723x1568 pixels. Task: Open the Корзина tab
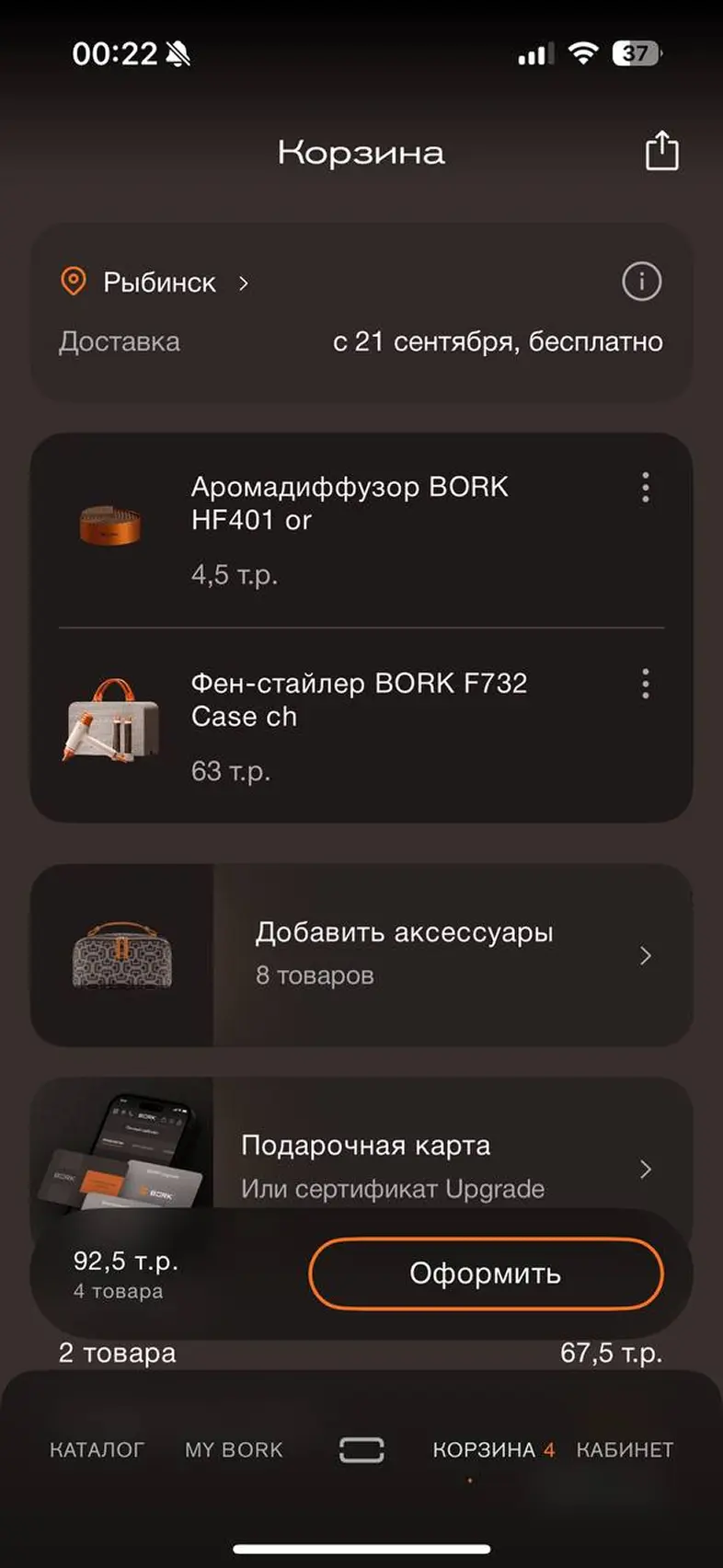pyautogui.click(x=492, y=1450)
